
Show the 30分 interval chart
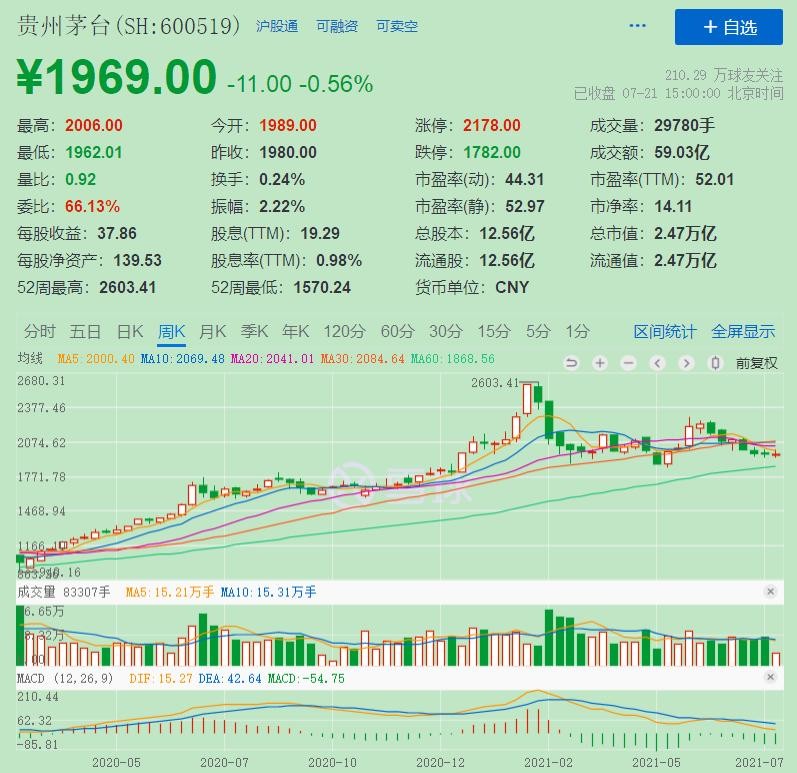tap(446, 332)
